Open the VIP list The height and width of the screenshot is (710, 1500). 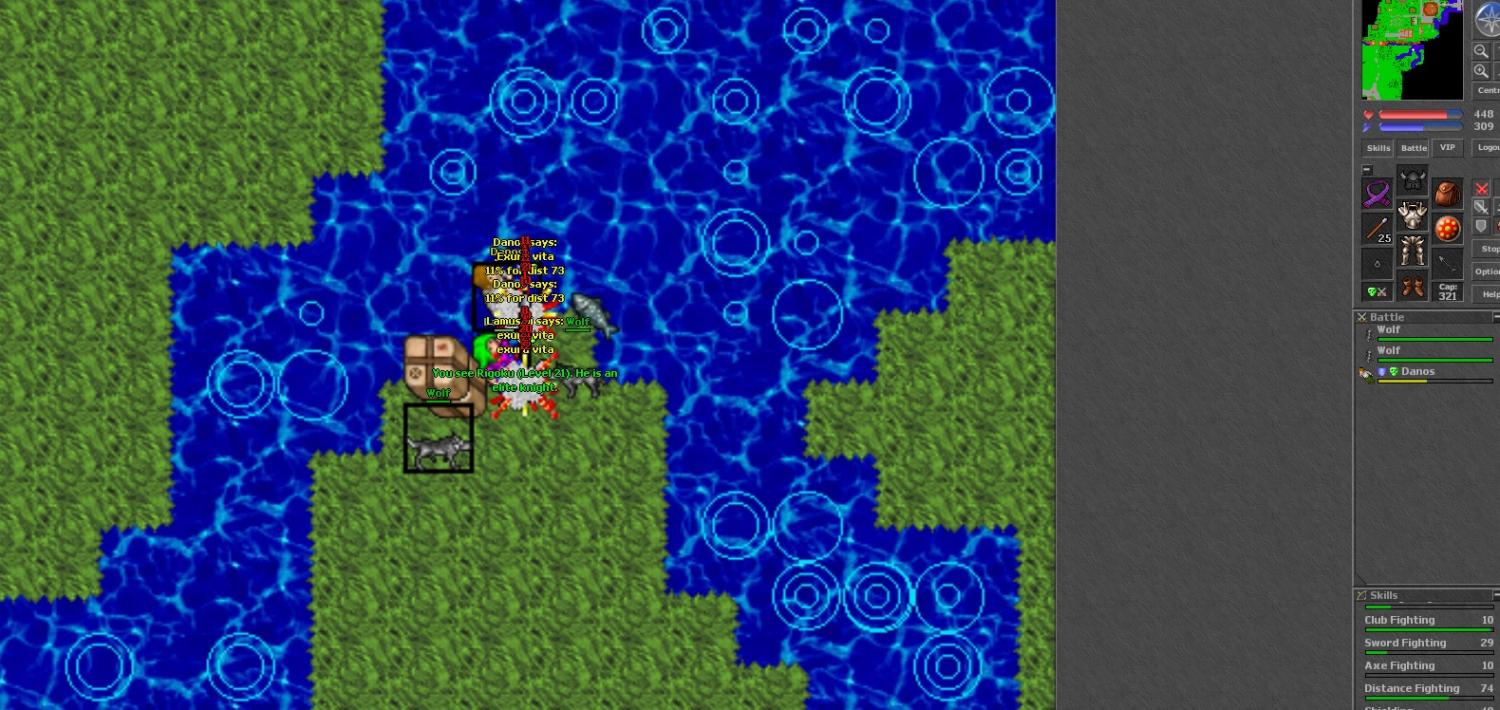point(1446,148)
